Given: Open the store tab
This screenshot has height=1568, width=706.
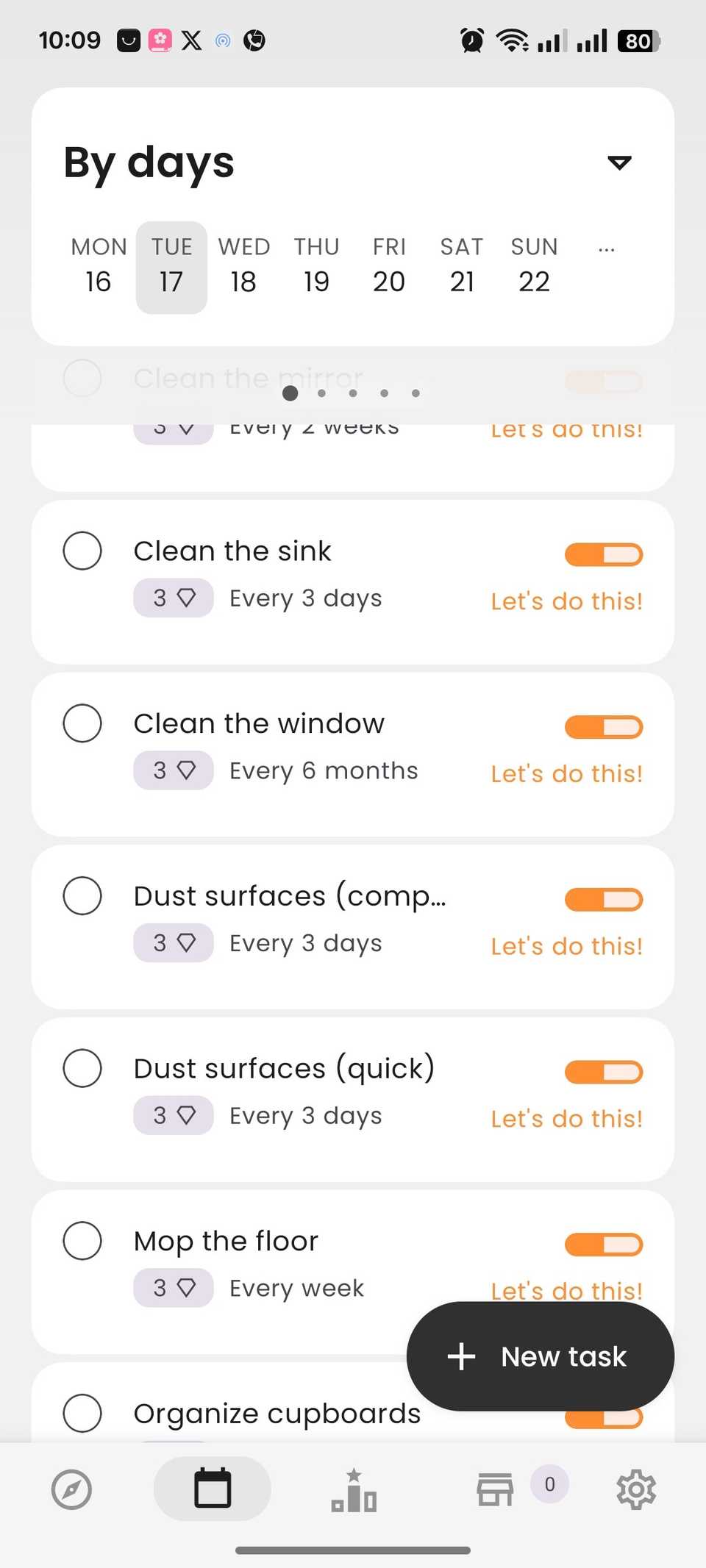Looking at the screenshot, I should tap(496, 1490).
